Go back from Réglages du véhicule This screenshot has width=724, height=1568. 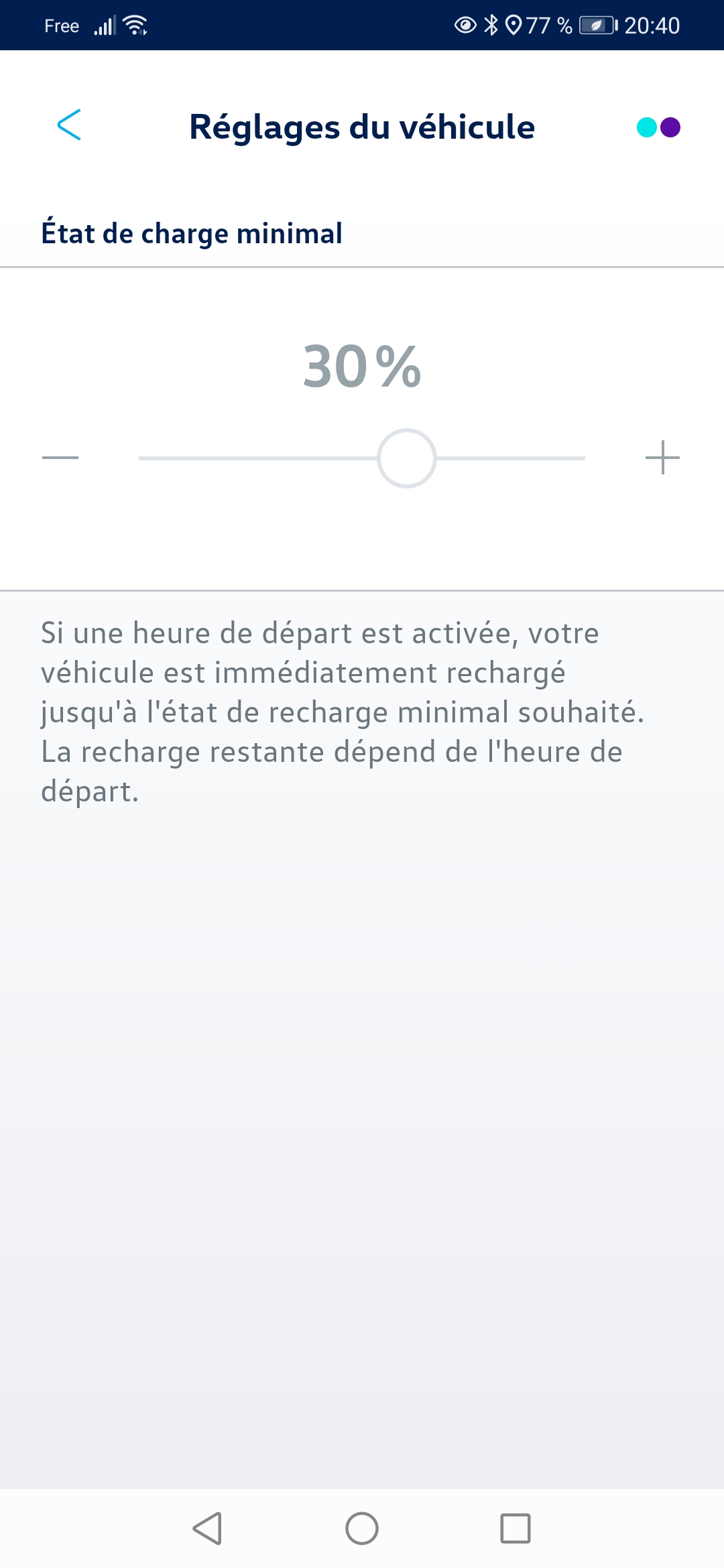pyautogui.click(x=69, y=125)
